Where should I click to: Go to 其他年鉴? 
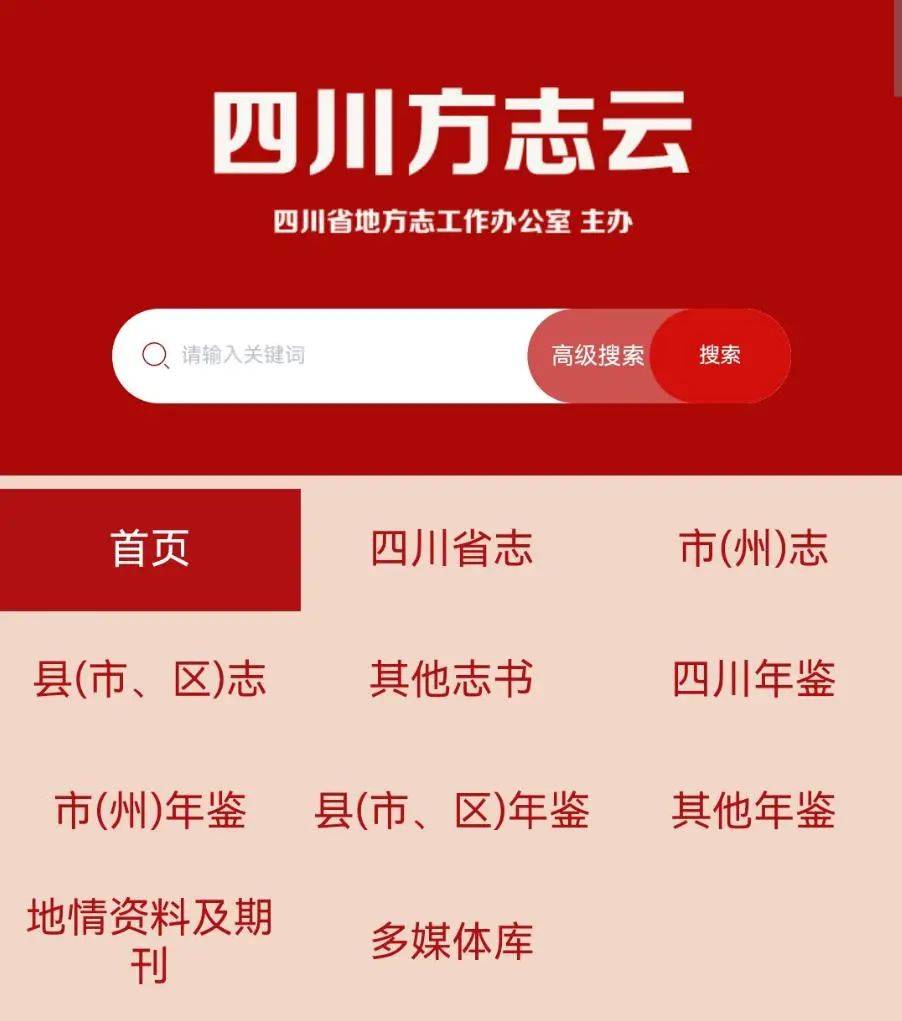pos(753,811)
